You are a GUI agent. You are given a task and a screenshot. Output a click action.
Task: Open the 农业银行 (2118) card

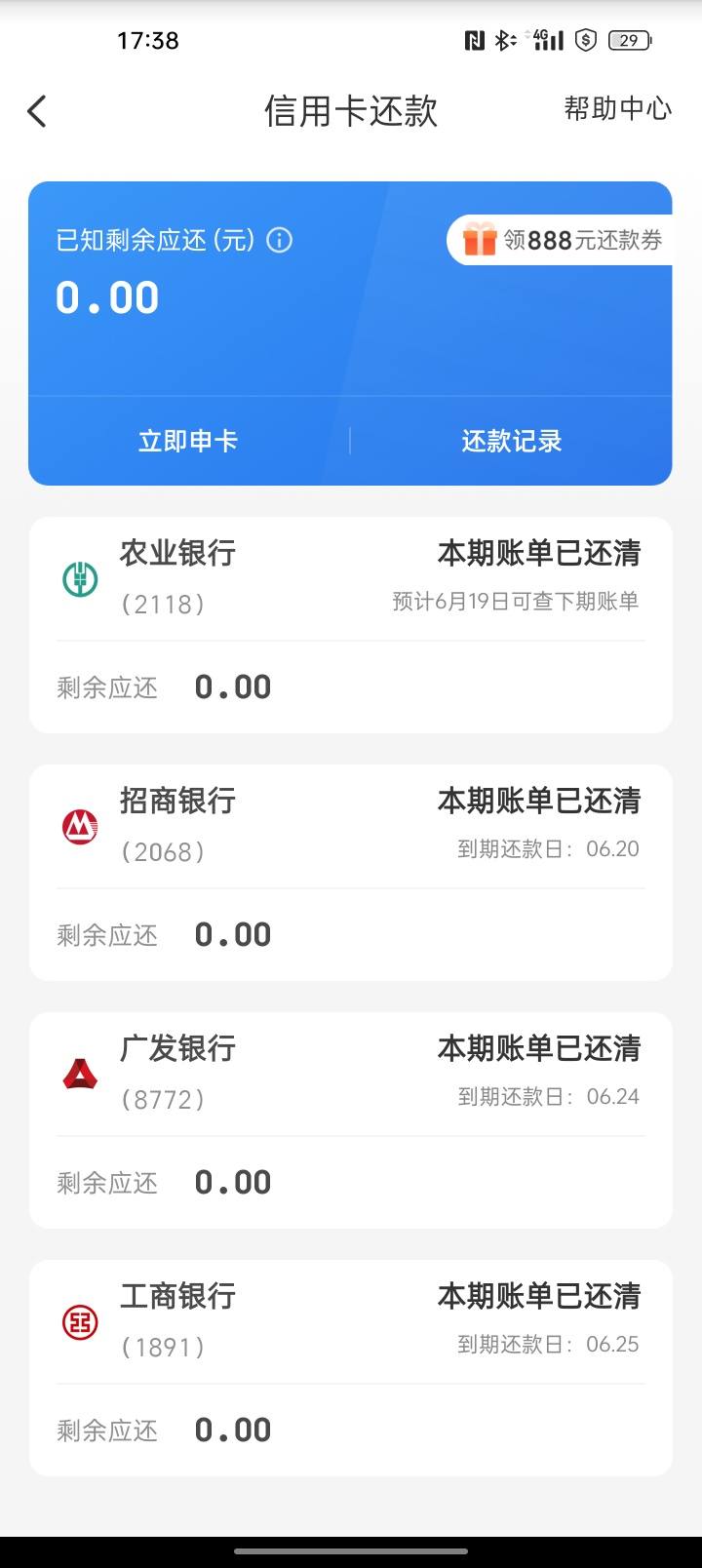(x=351, y=625)
